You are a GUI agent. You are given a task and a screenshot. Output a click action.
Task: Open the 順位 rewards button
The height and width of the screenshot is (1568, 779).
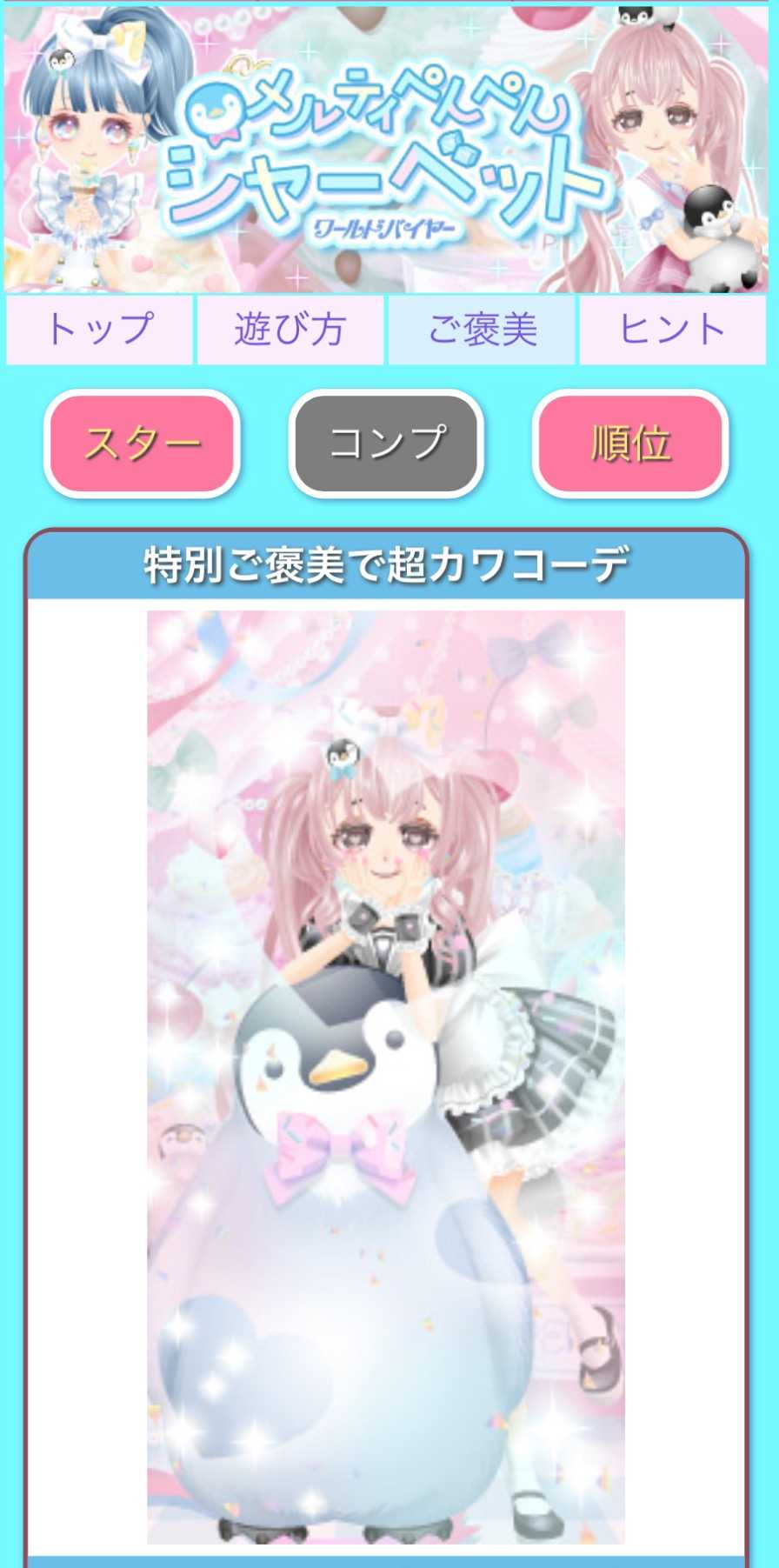point(630,444)
